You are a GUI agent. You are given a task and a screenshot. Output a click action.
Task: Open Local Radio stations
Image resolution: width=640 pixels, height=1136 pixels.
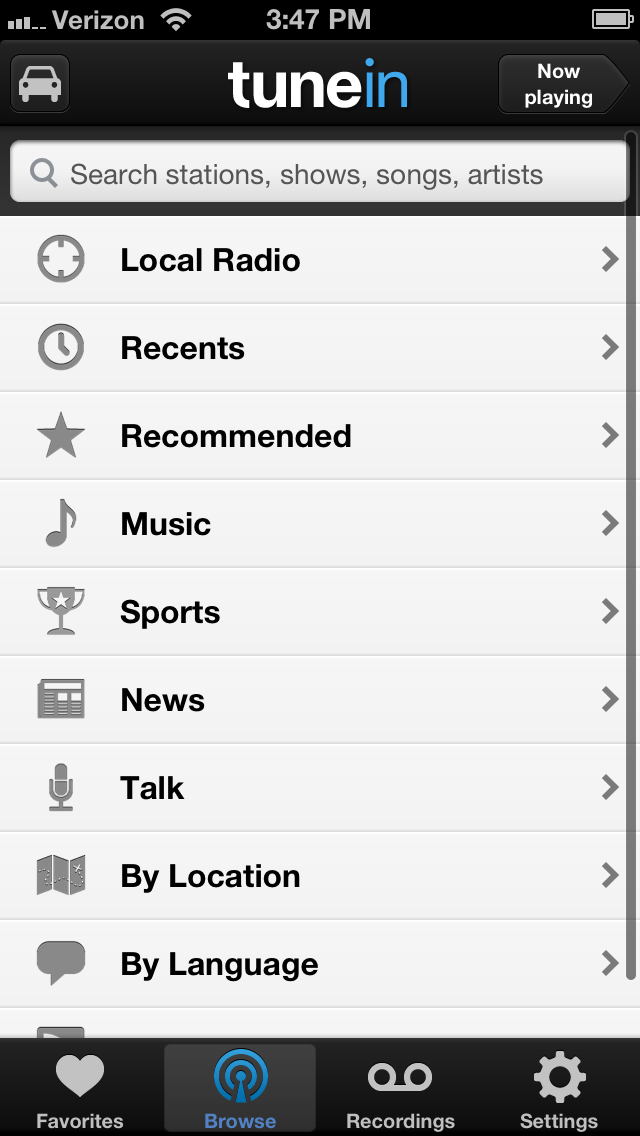(320, 260)
